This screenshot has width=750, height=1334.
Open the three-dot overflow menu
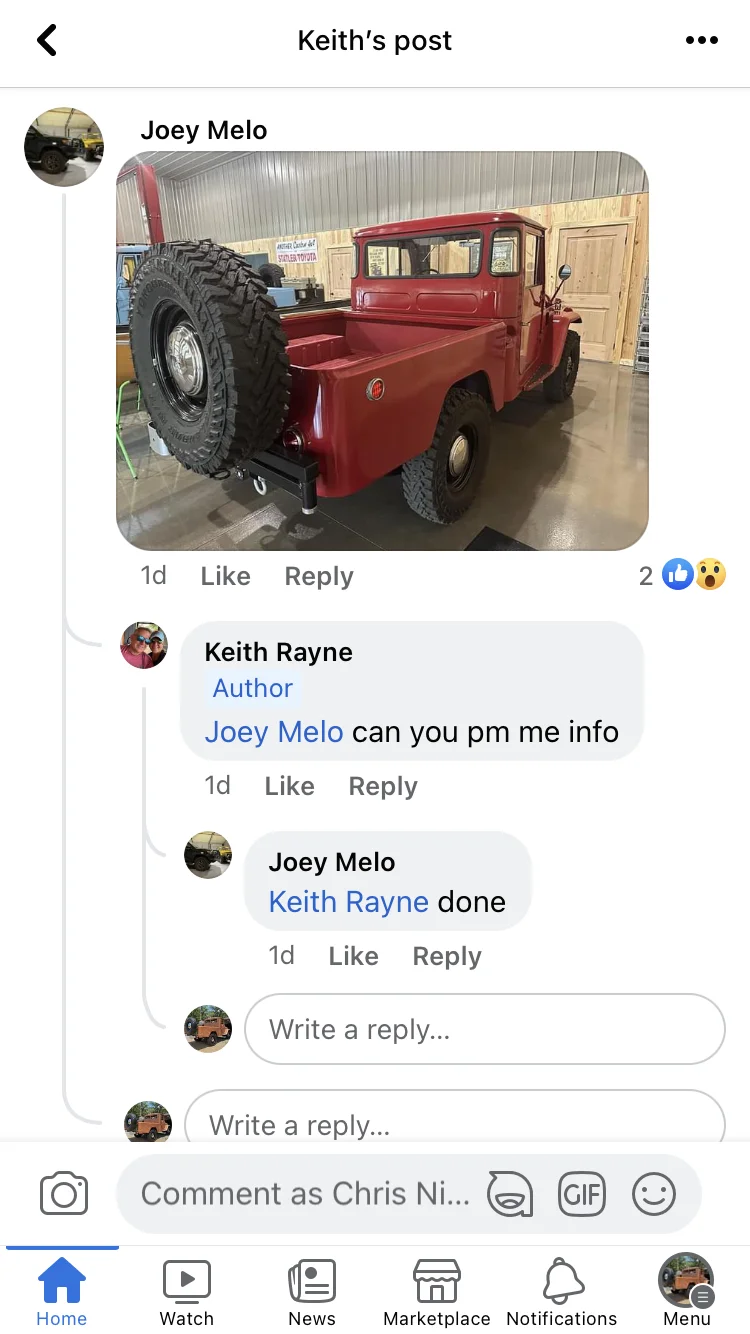(701, 40)
